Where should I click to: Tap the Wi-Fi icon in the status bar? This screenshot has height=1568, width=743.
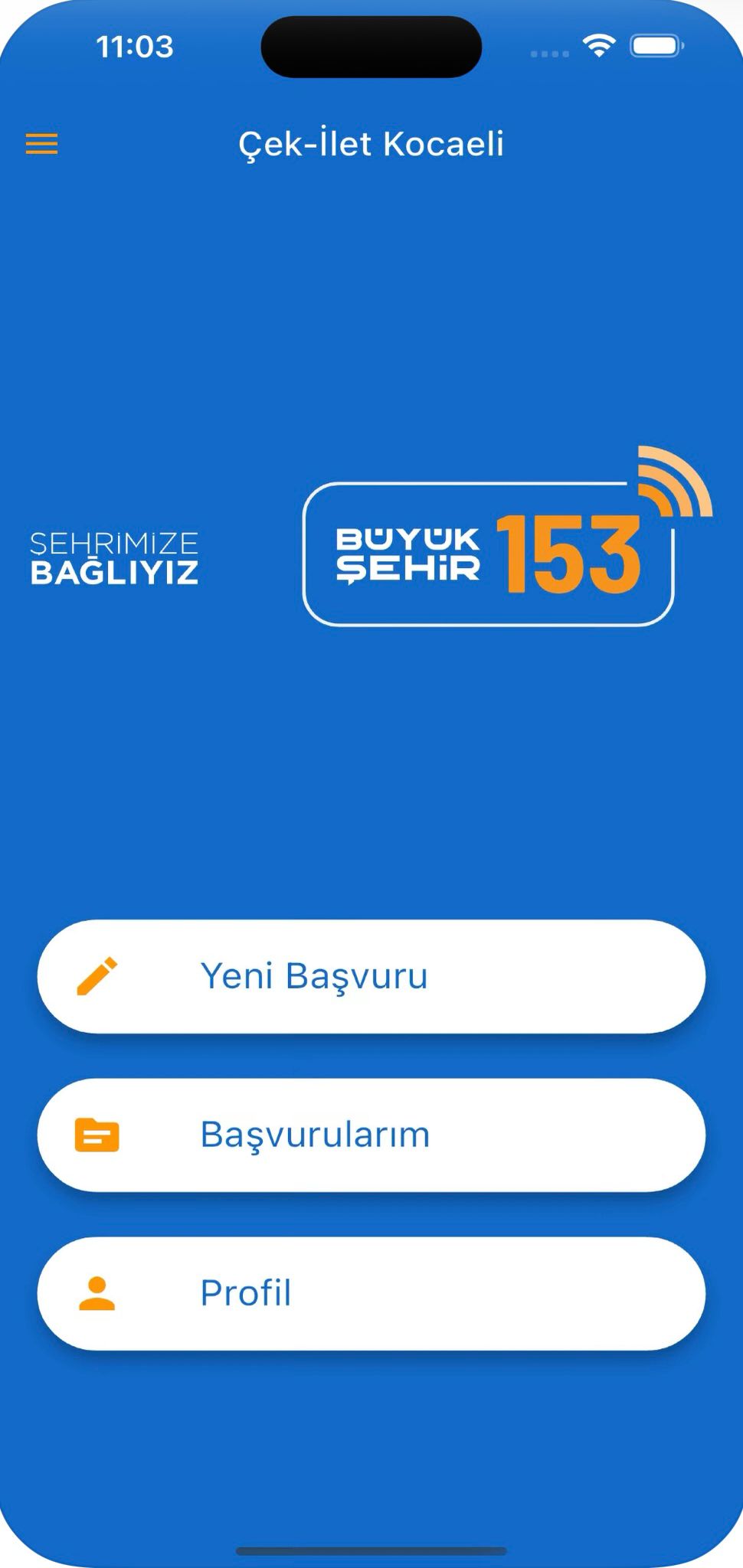pyautogui.click(x=599, y=46)
